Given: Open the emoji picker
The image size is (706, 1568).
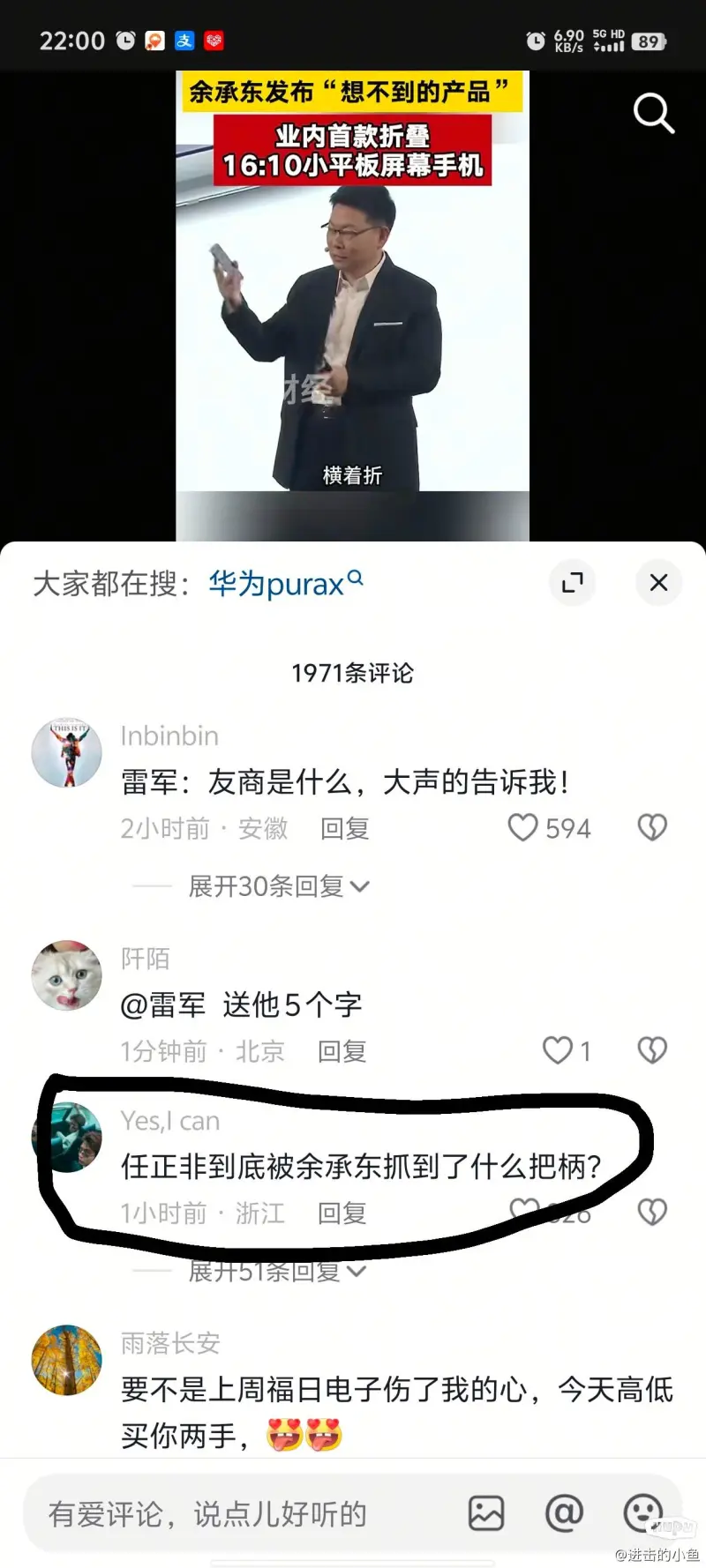Looking at the screenshot, I should pyautogui.click(x=642, y=1513).
